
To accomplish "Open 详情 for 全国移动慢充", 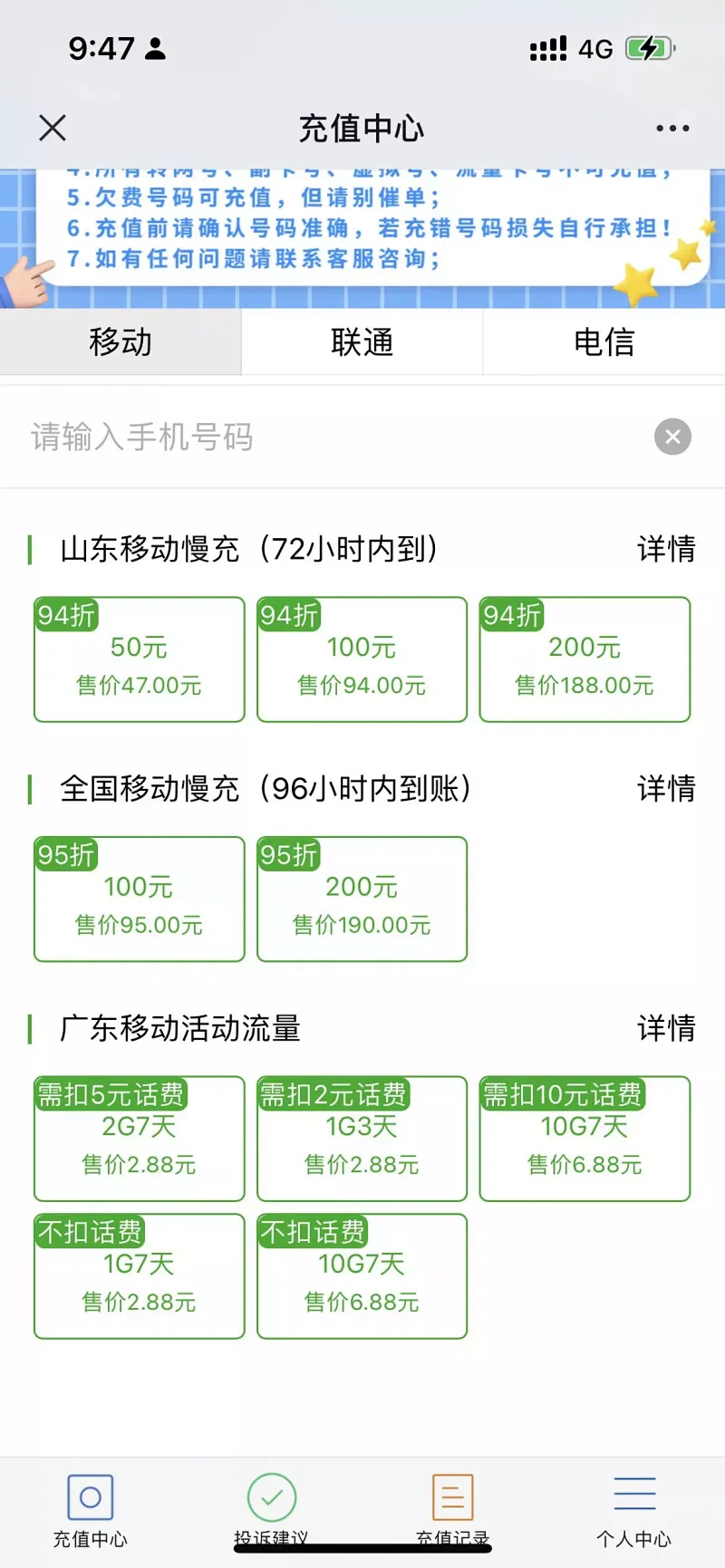I will pos(666,788).
